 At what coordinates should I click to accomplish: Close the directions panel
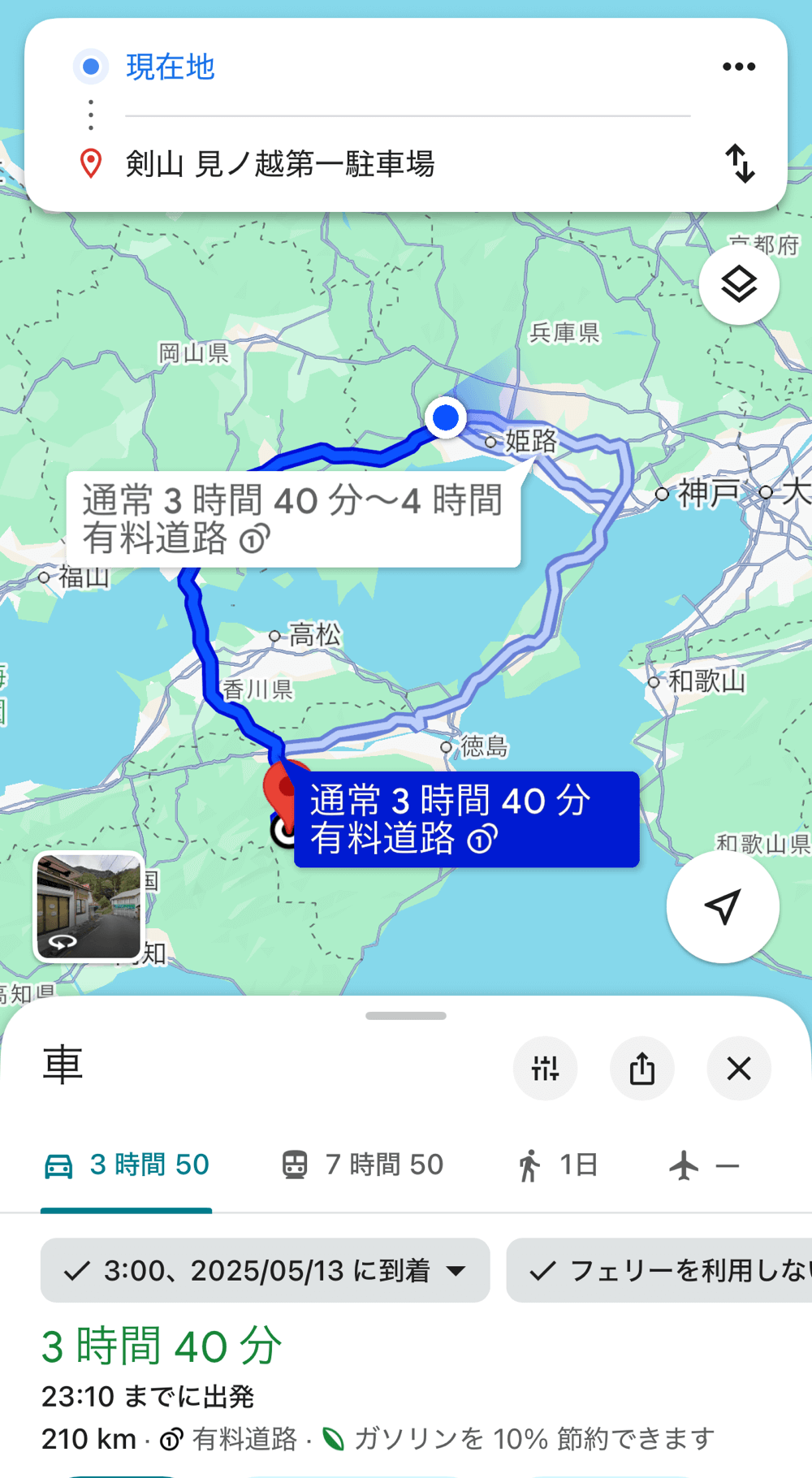739,1069
